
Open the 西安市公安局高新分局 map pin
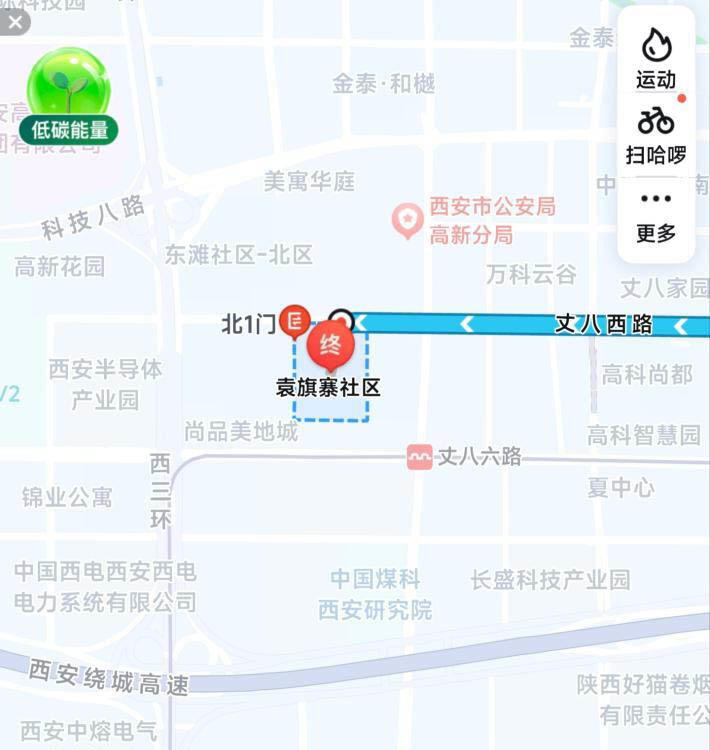click(407, 221)
